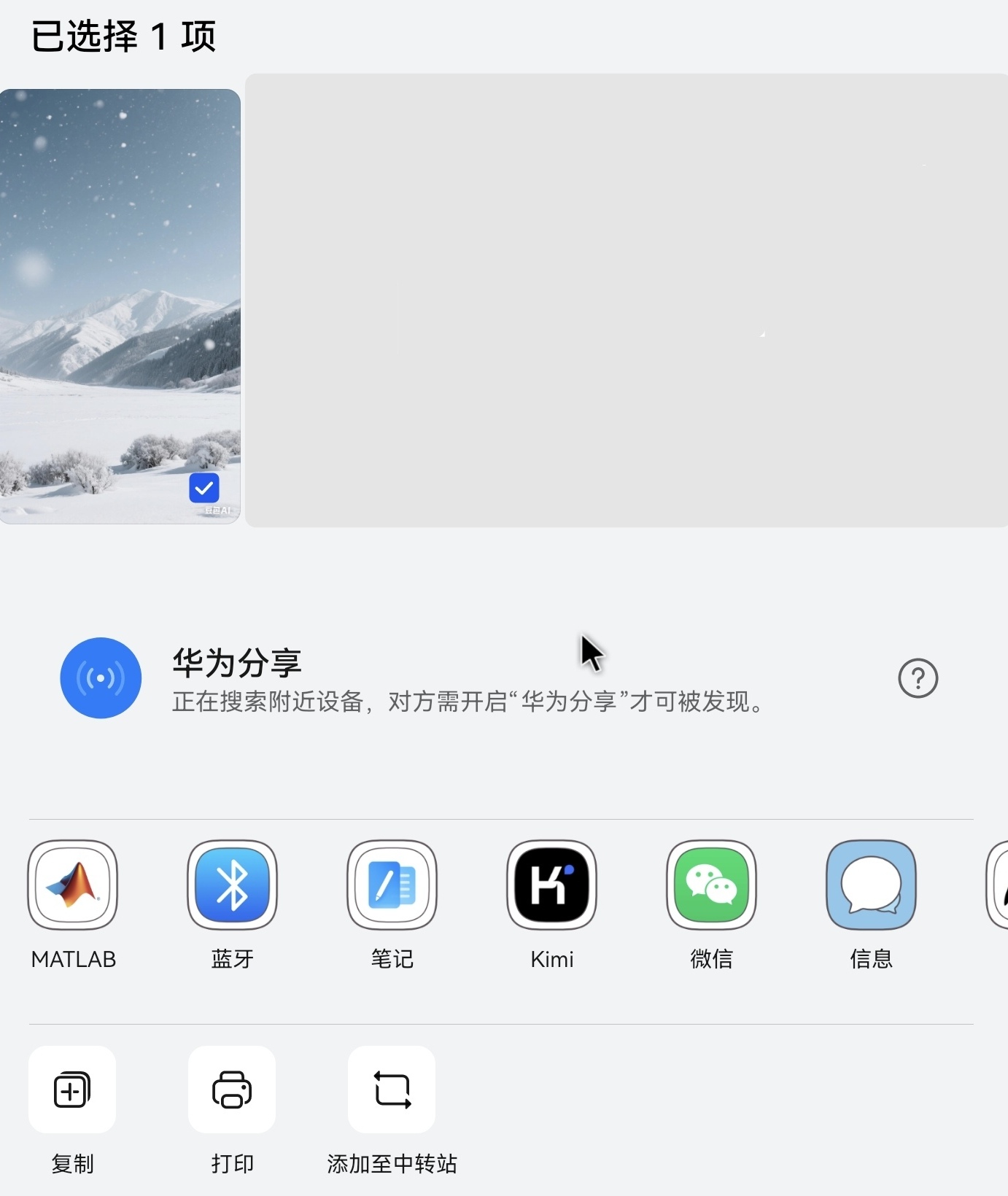
Task: Share via 信息 messages app
Action: coord(871,885)
